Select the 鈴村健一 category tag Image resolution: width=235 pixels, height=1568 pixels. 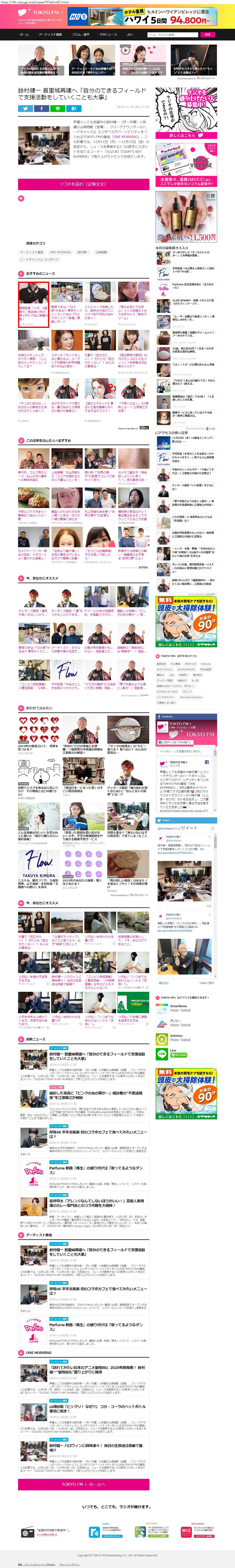point(82,252)
